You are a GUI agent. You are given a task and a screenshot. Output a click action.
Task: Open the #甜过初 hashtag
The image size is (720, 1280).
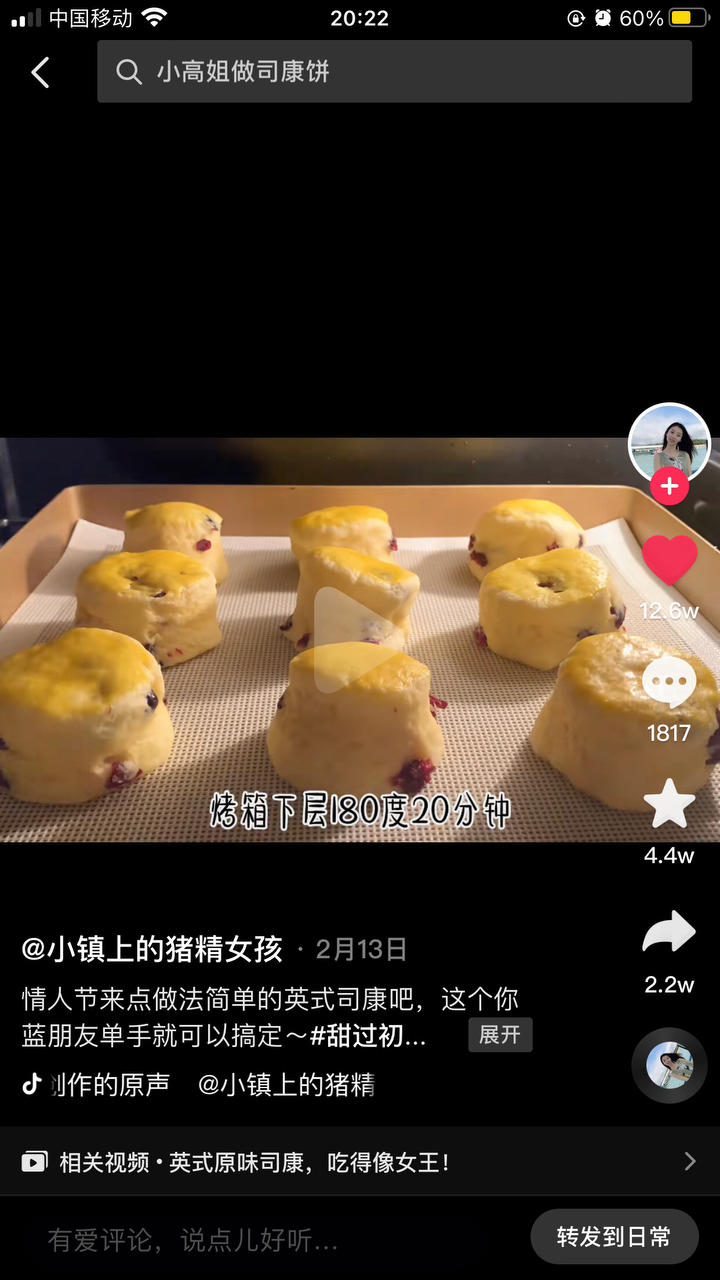pyautogui.click(x=368, y=1036)
